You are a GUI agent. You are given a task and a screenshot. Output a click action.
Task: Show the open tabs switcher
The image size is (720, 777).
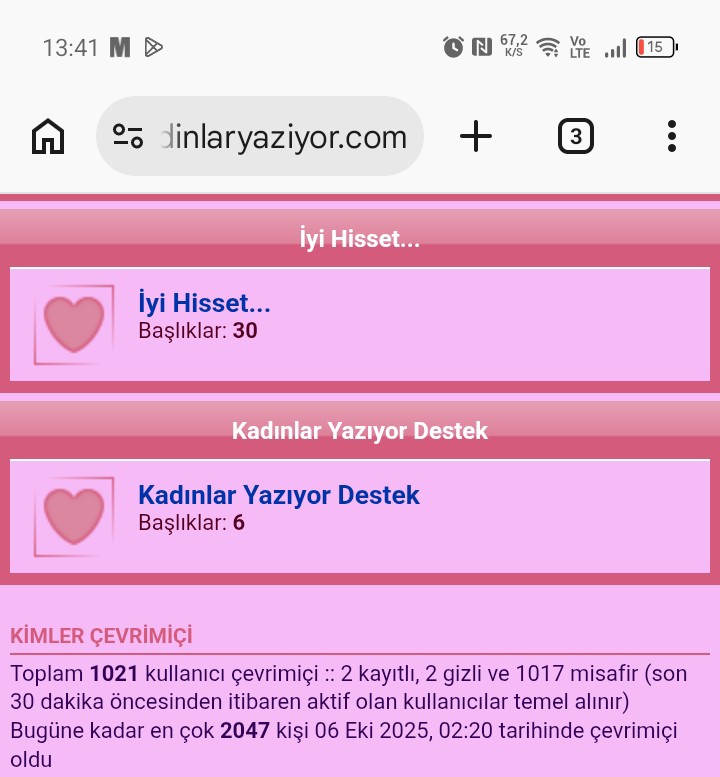coord(575,136)
